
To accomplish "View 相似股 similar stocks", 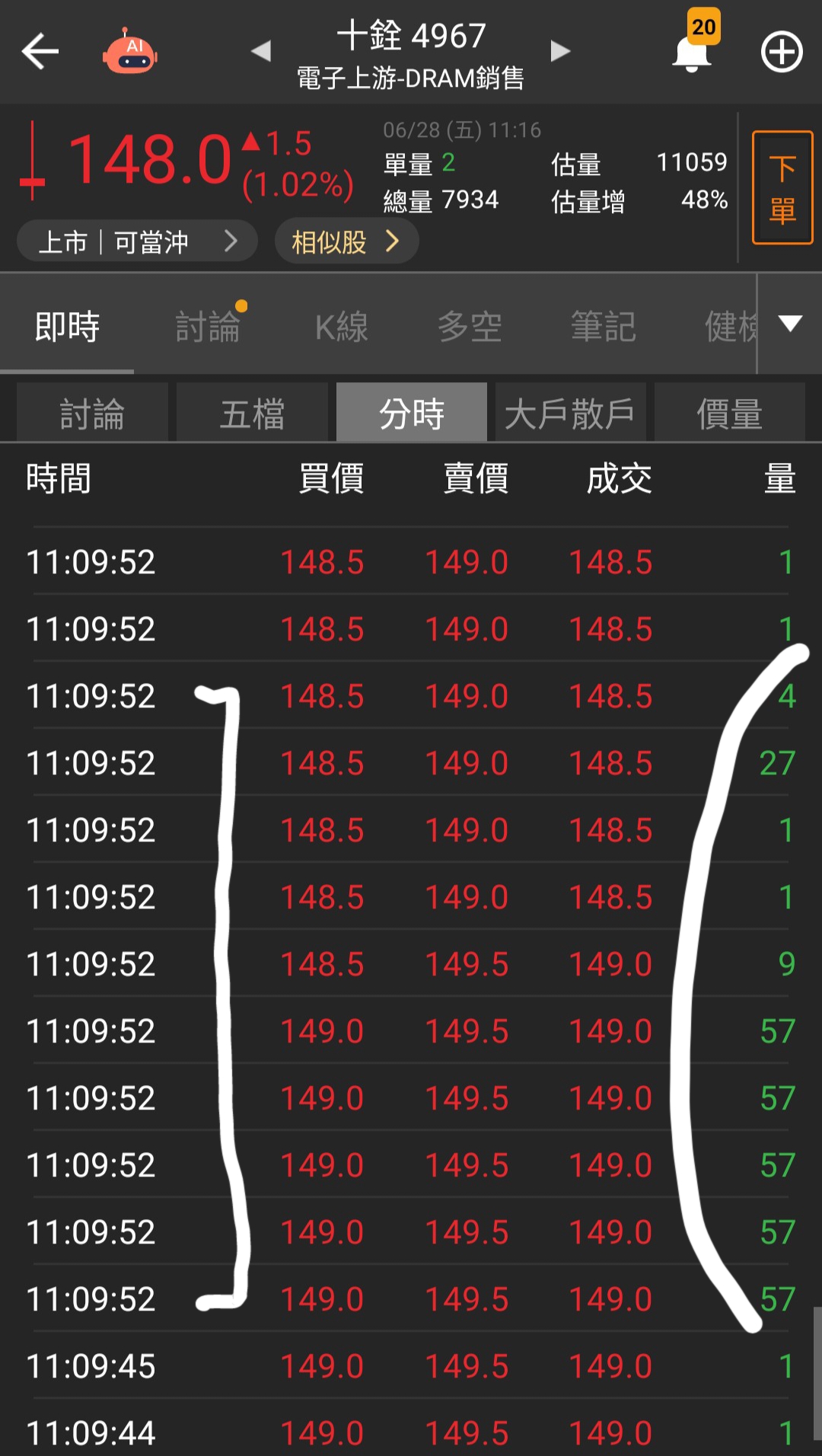I will 346,241.
